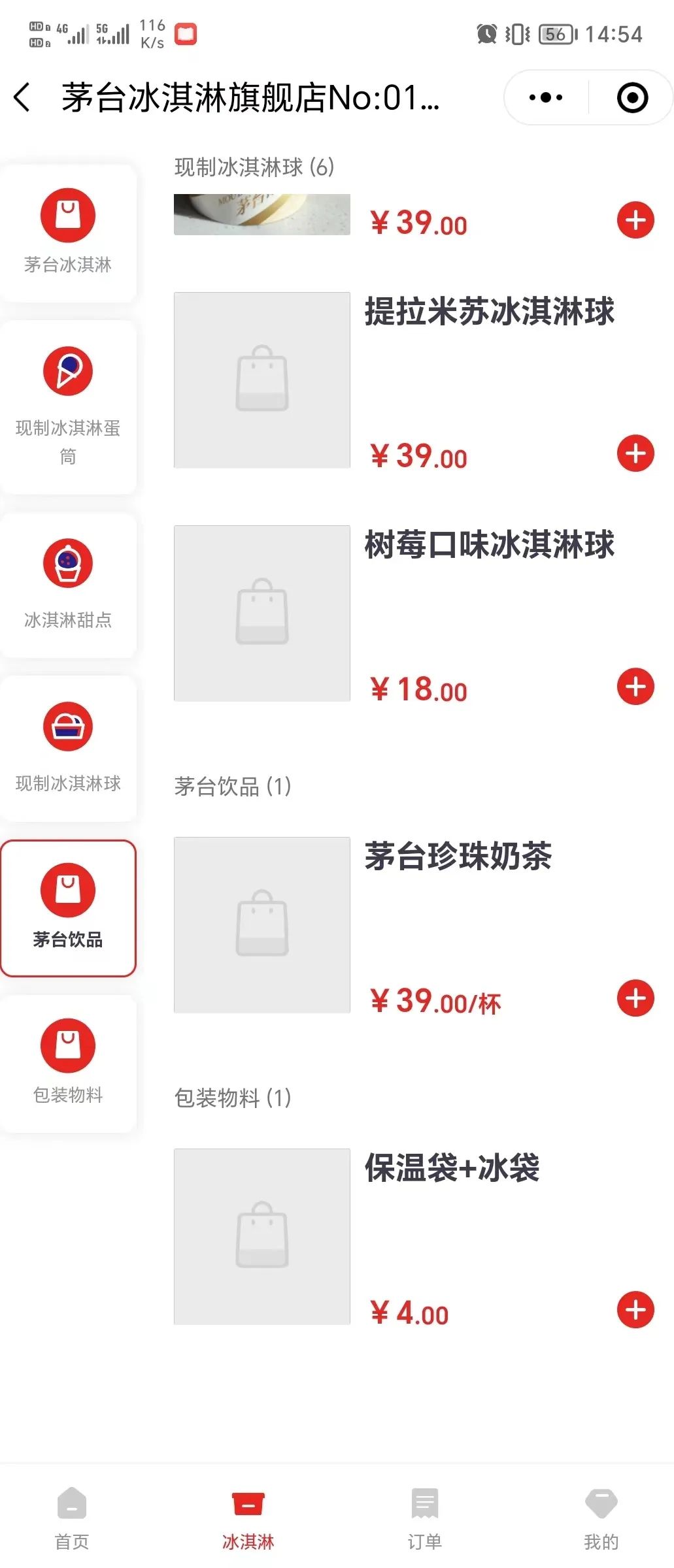Select the 茅台冰淇淋 category icon
The height and width of the screenshot is (1568, 674).
click(68, 216)
